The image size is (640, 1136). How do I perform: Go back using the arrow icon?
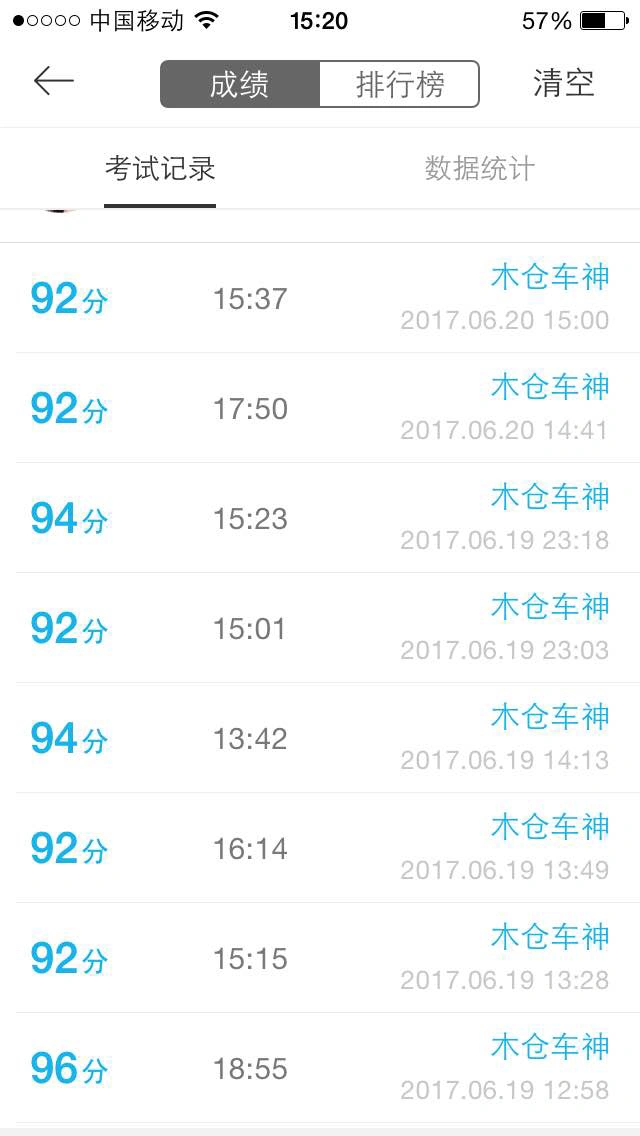coord(54,81)
